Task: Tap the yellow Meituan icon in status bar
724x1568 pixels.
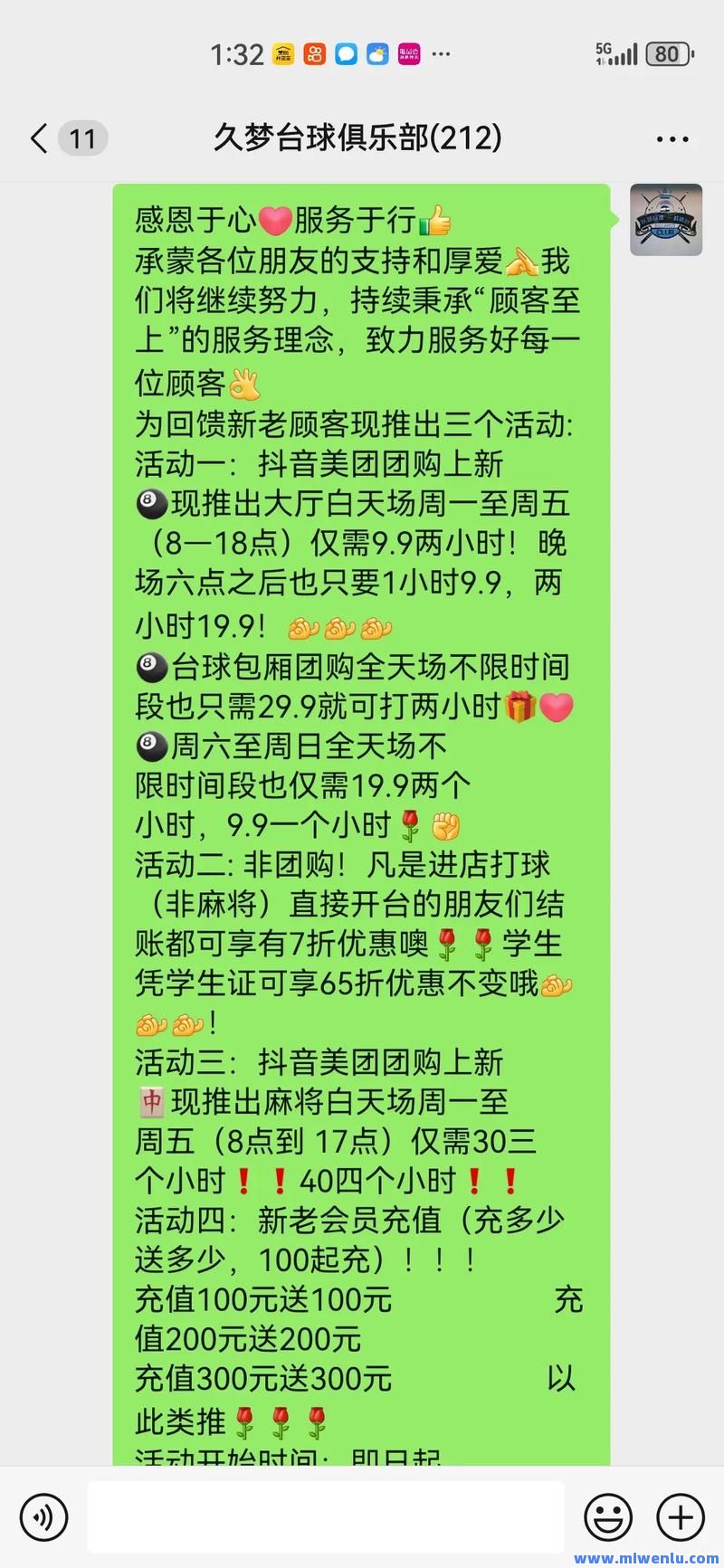Action: pyautogui.click(x=282, y=53)
